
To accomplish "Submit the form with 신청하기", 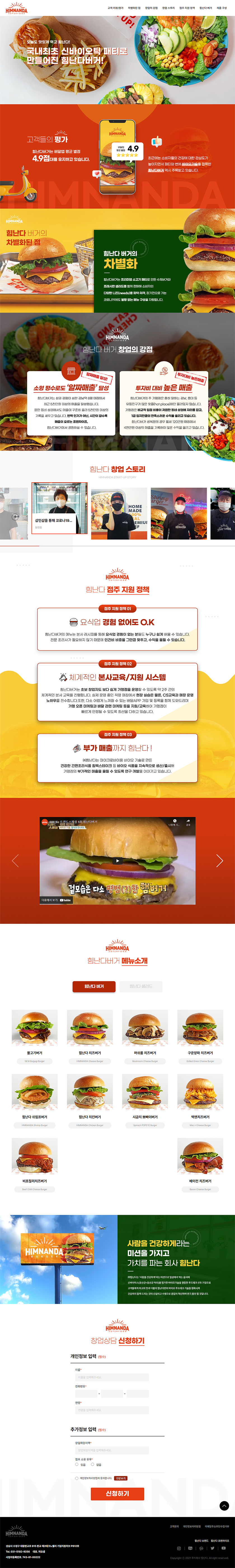I will pos(117,1493).
